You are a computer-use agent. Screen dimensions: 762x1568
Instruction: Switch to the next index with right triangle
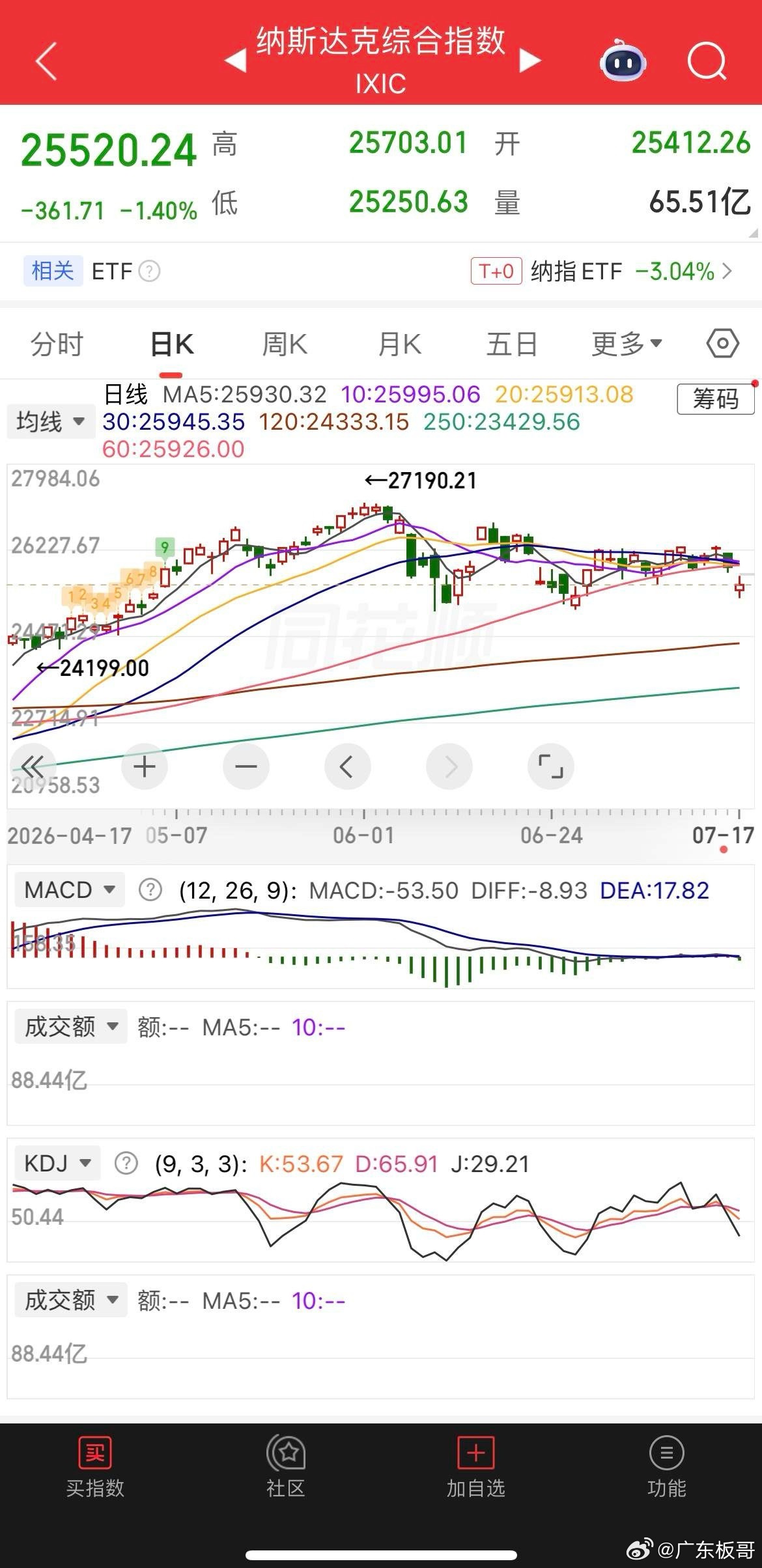pos(530,61)
